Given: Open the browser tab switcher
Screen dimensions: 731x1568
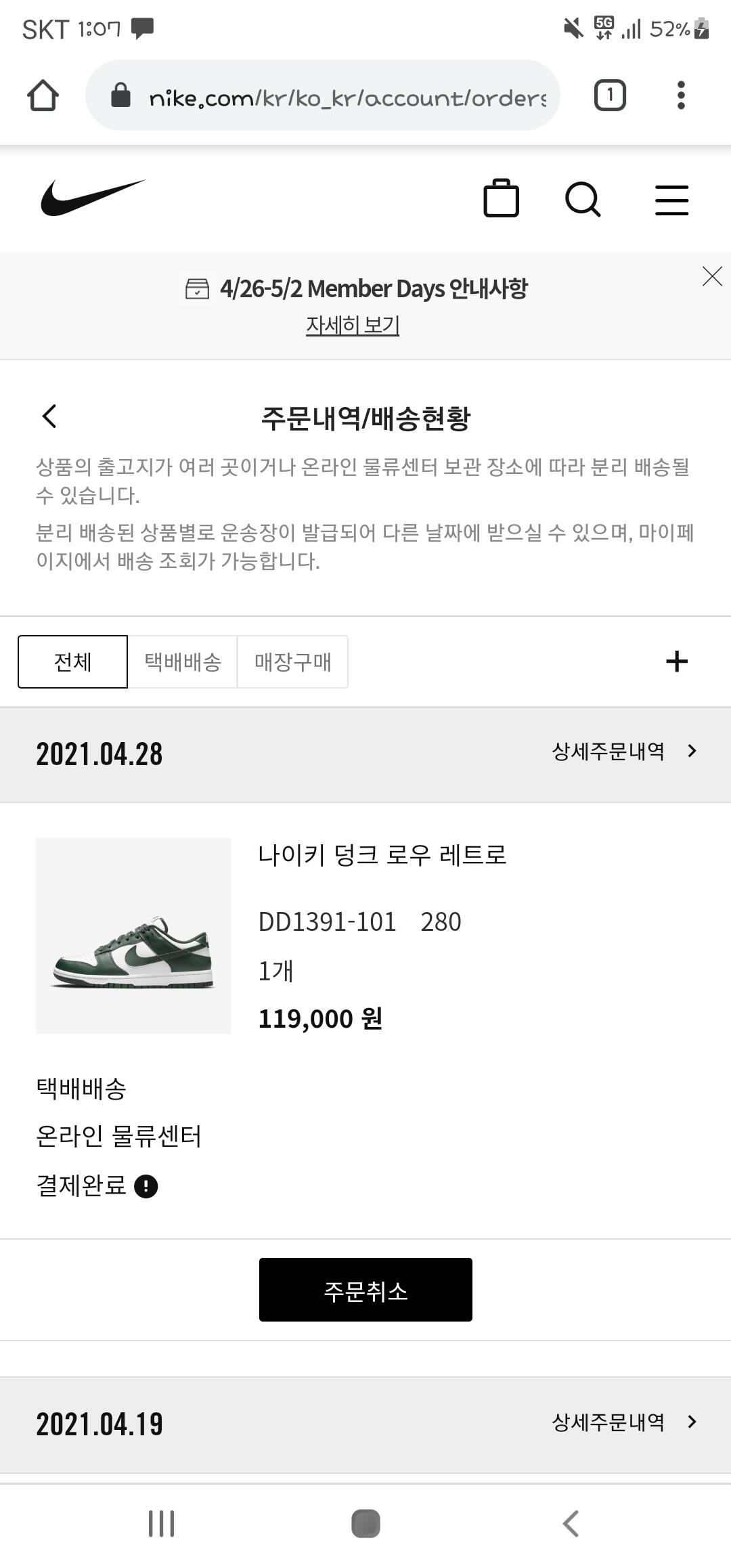Looking at the screenshot, I should pos(610,95).
